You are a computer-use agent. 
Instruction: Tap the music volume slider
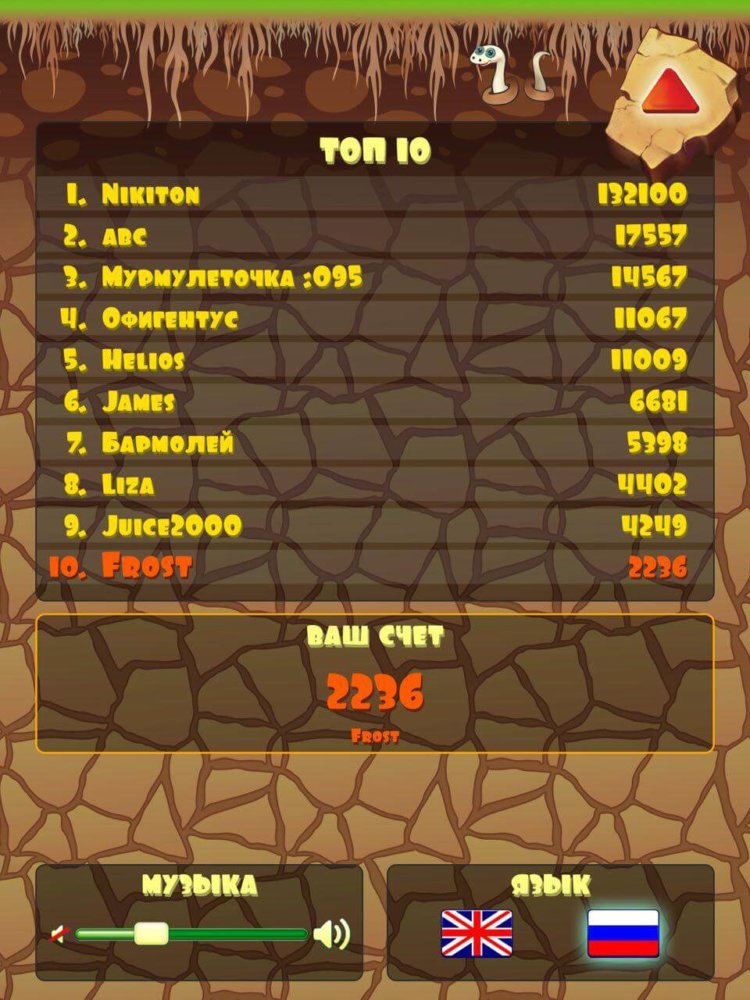tap(191, 934)
